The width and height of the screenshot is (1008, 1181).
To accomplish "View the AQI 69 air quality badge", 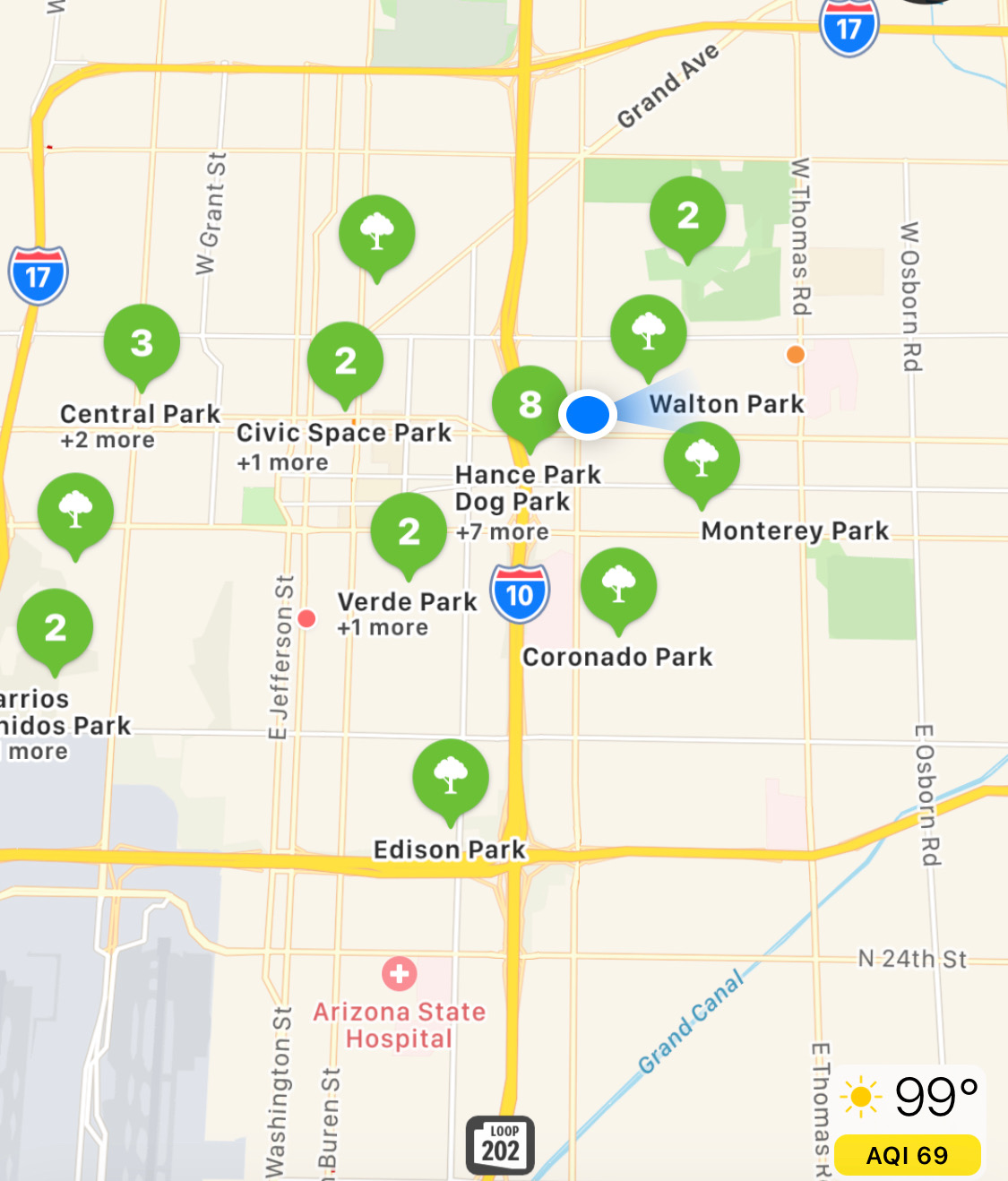I will click(x=907, y=1155).
